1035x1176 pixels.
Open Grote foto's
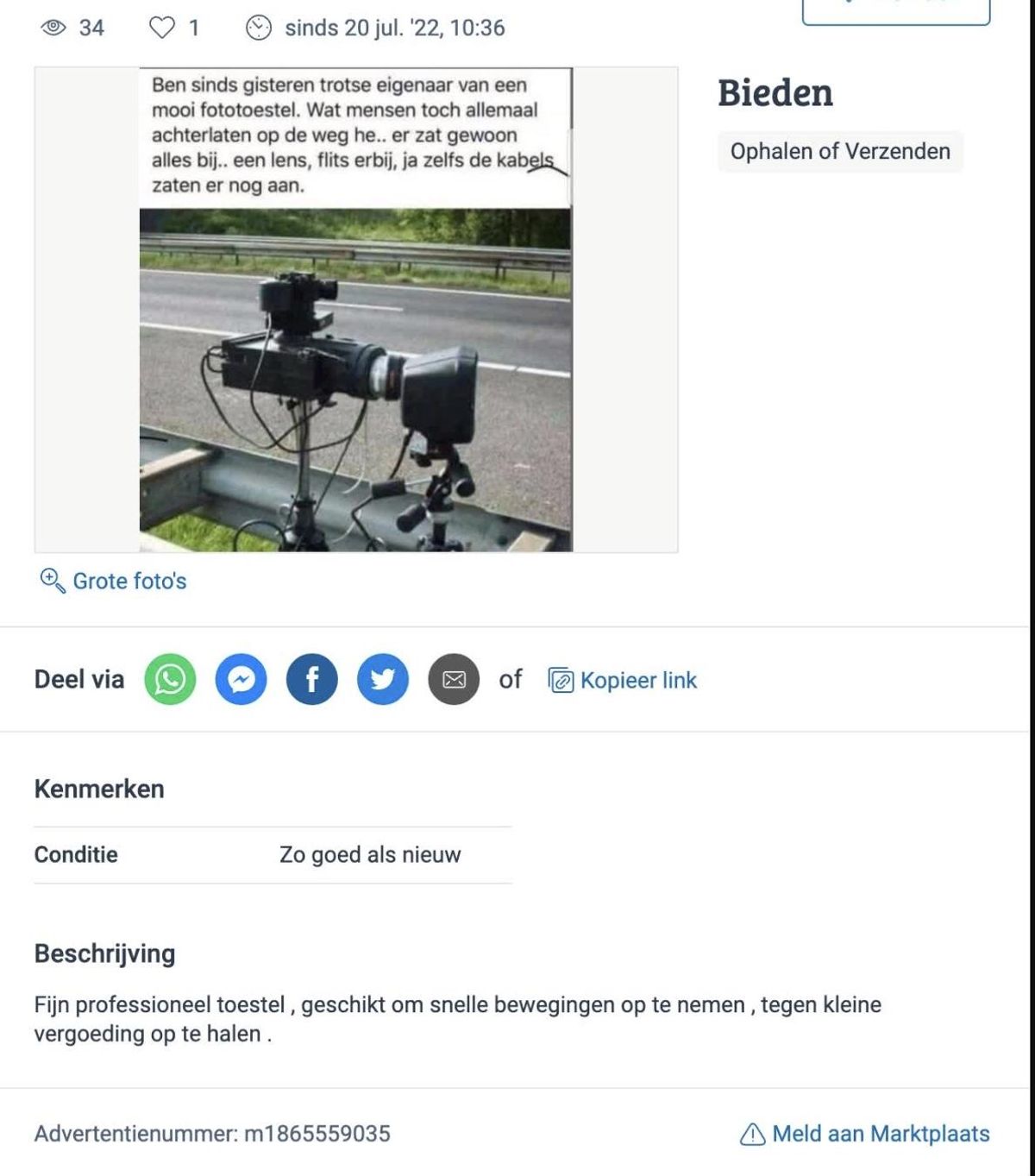[x=114, y=582]
